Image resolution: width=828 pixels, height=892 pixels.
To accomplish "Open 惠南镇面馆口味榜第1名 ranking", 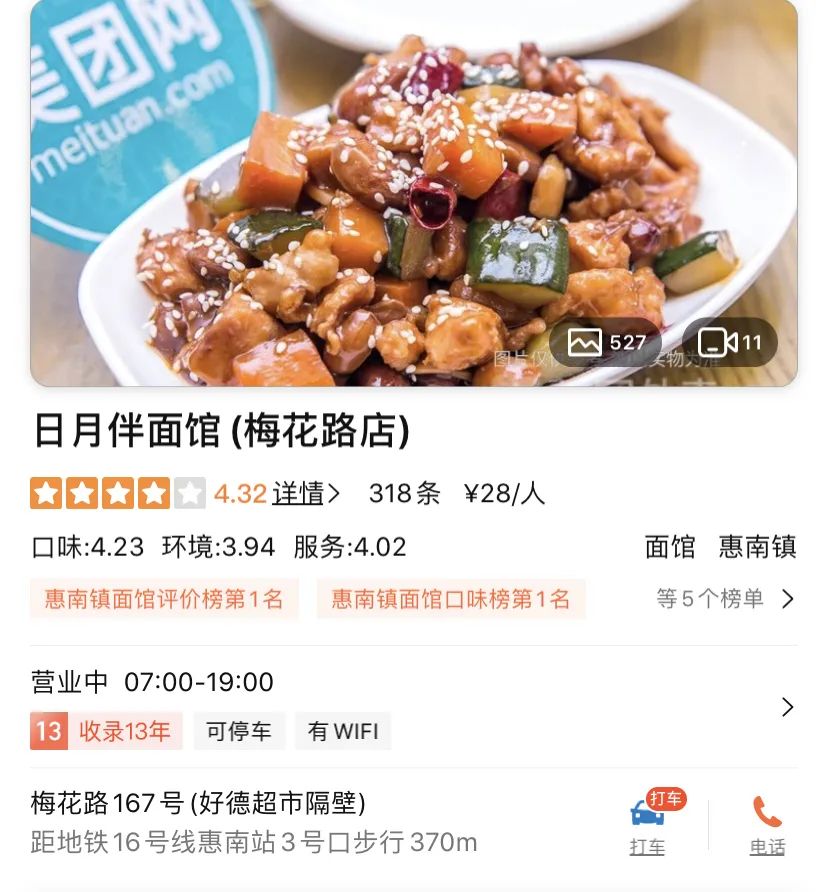I will click(x=451, y=599).
